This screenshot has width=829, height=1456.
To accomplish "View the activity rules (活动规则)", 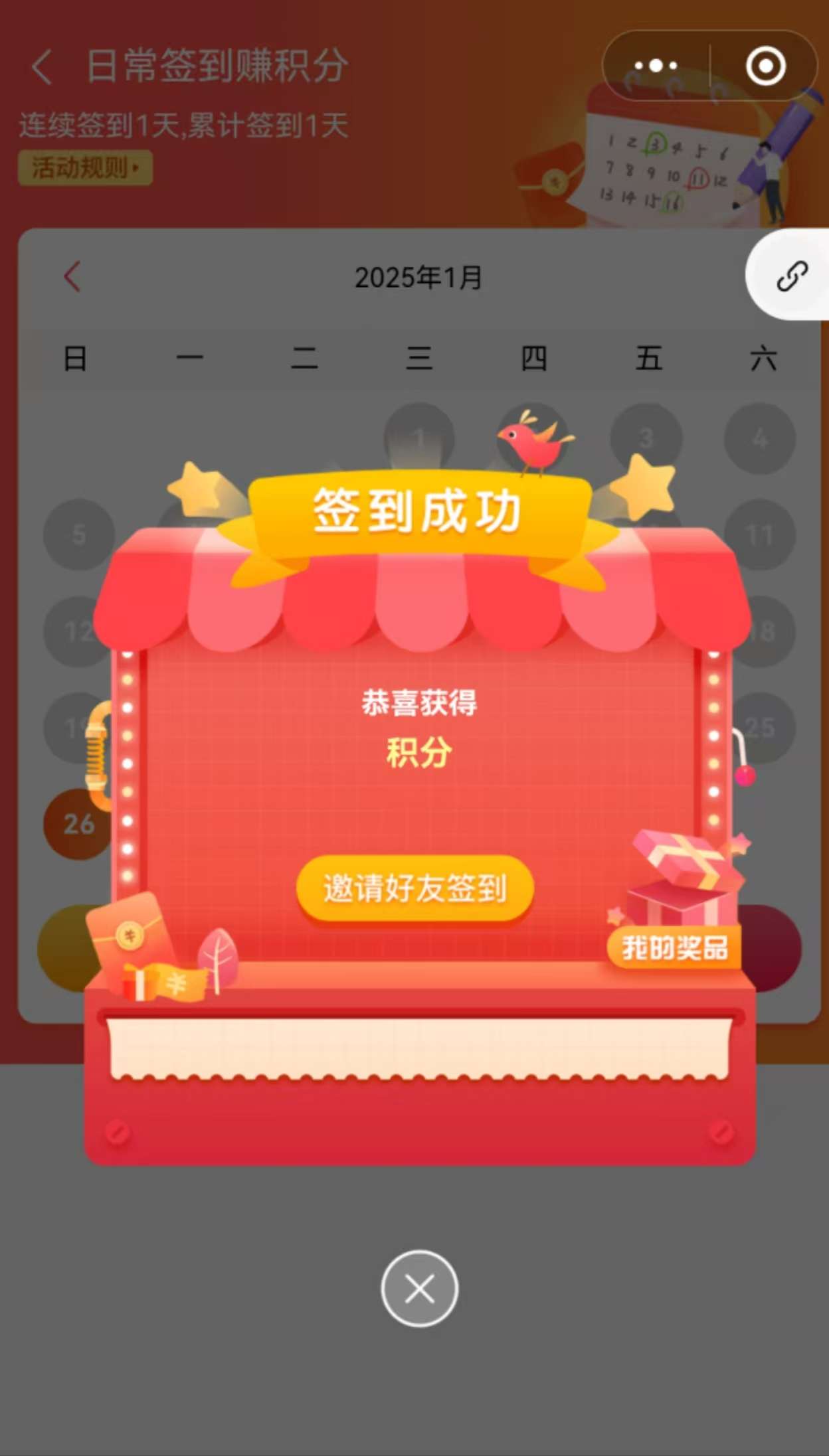I will click(x=85, y=167).
